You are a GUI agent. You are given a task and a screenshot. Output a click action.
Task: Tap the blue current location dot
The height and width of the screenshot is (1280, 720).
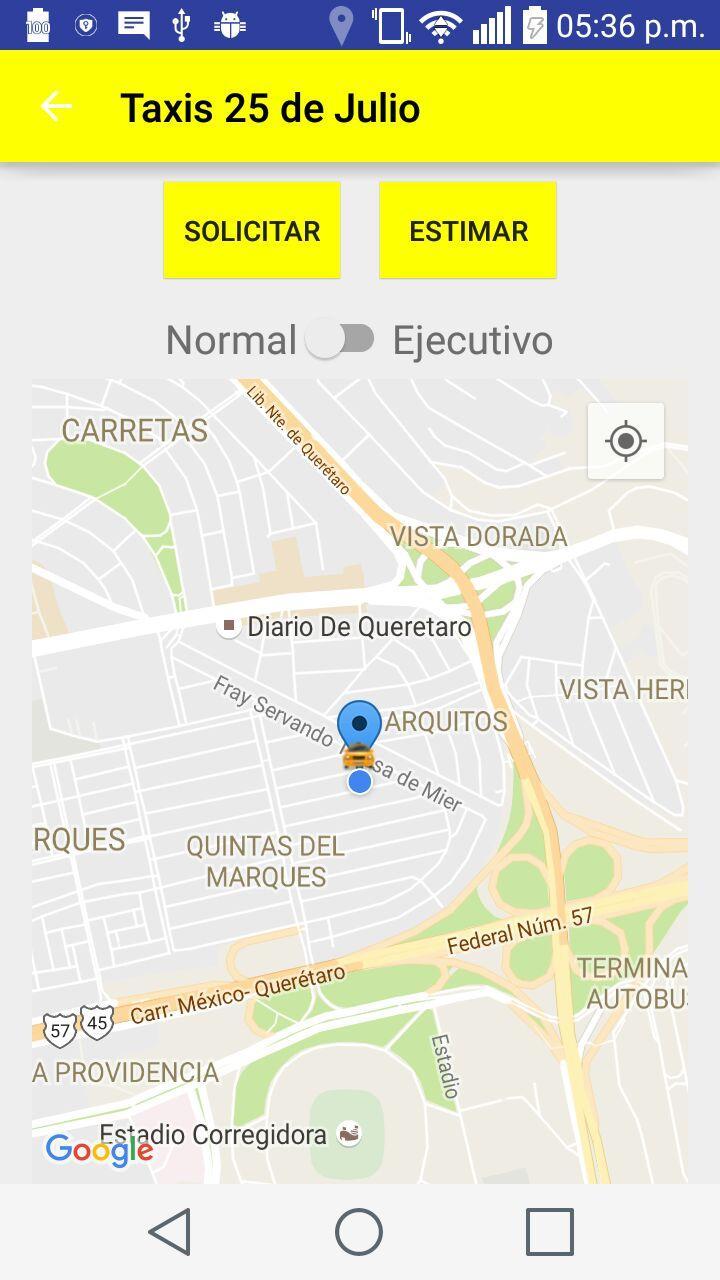(x=360, y=781)
